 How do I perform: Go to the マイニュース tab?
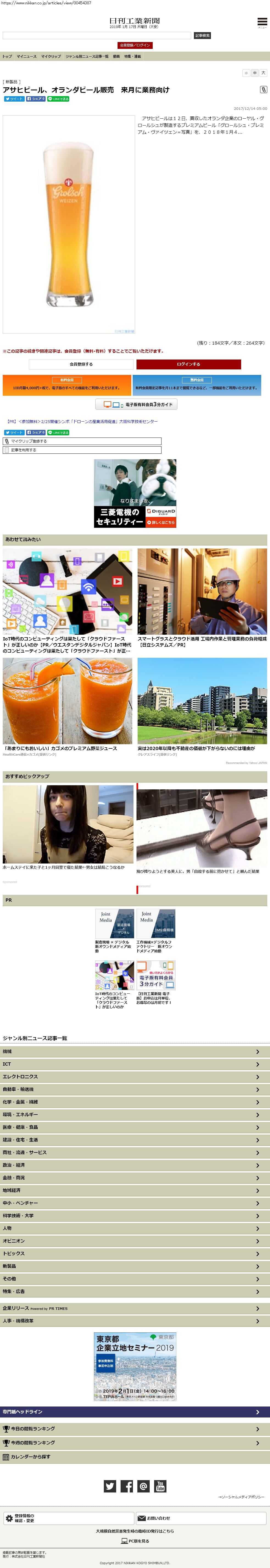26,57
